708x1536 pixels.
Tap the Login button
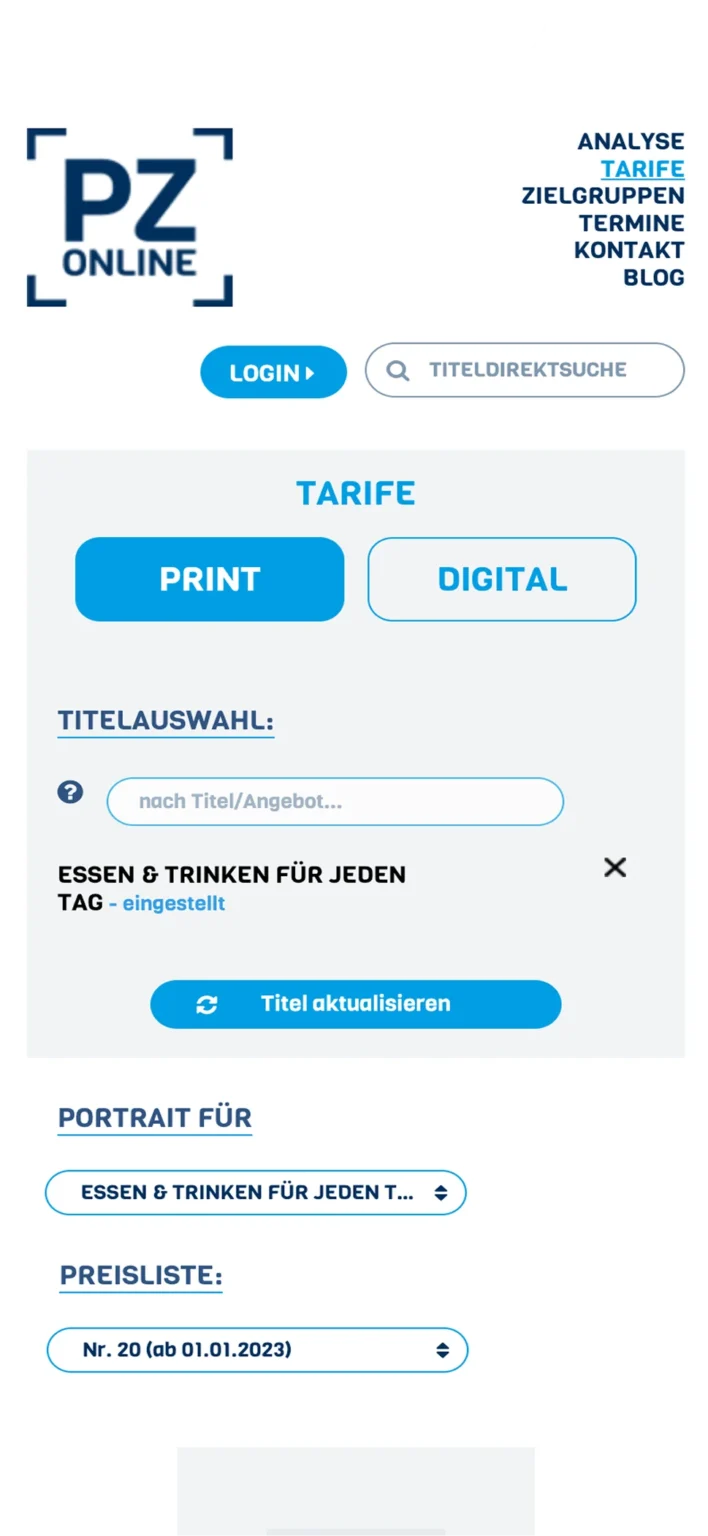(273, 372)
